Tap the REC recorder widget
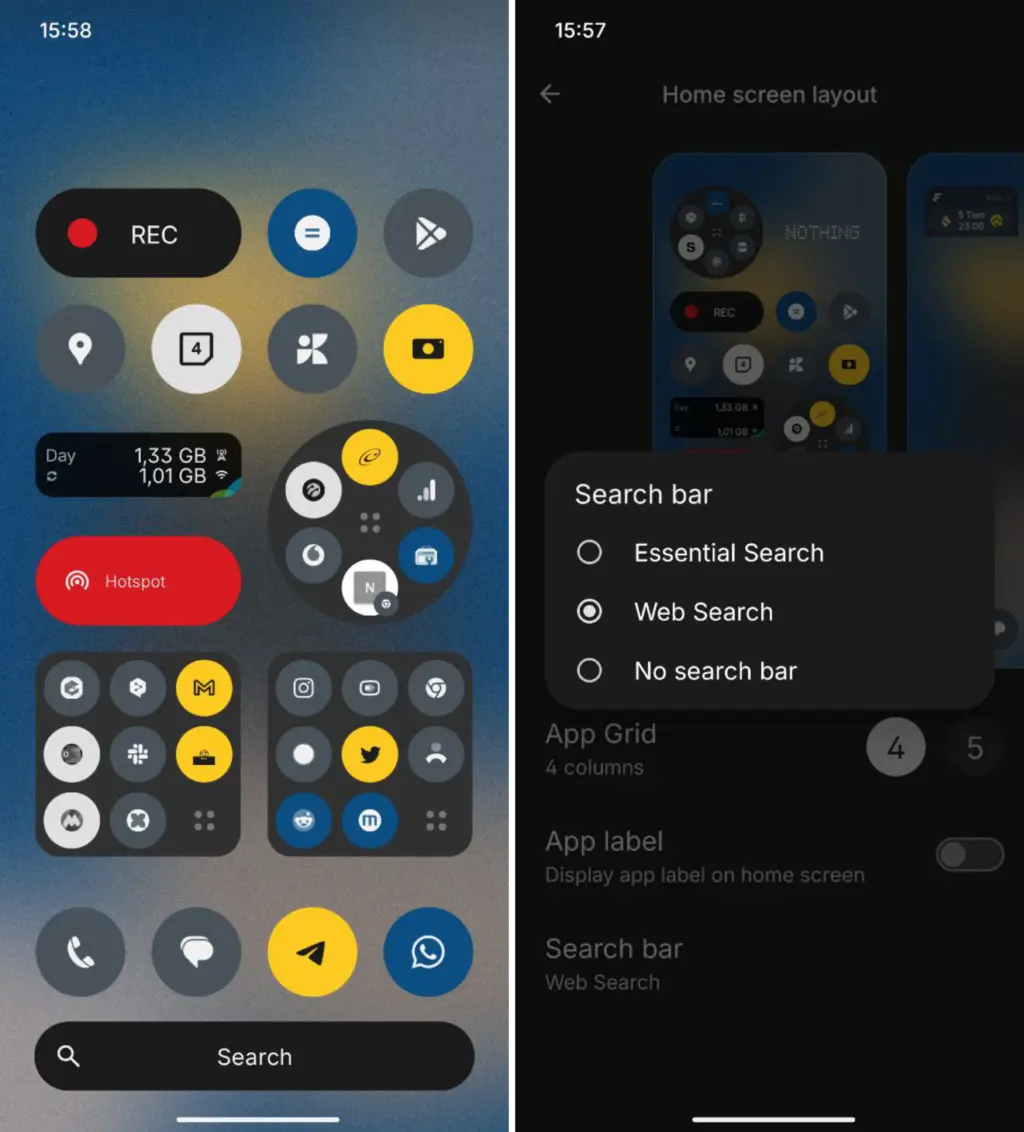 (138, 234)
